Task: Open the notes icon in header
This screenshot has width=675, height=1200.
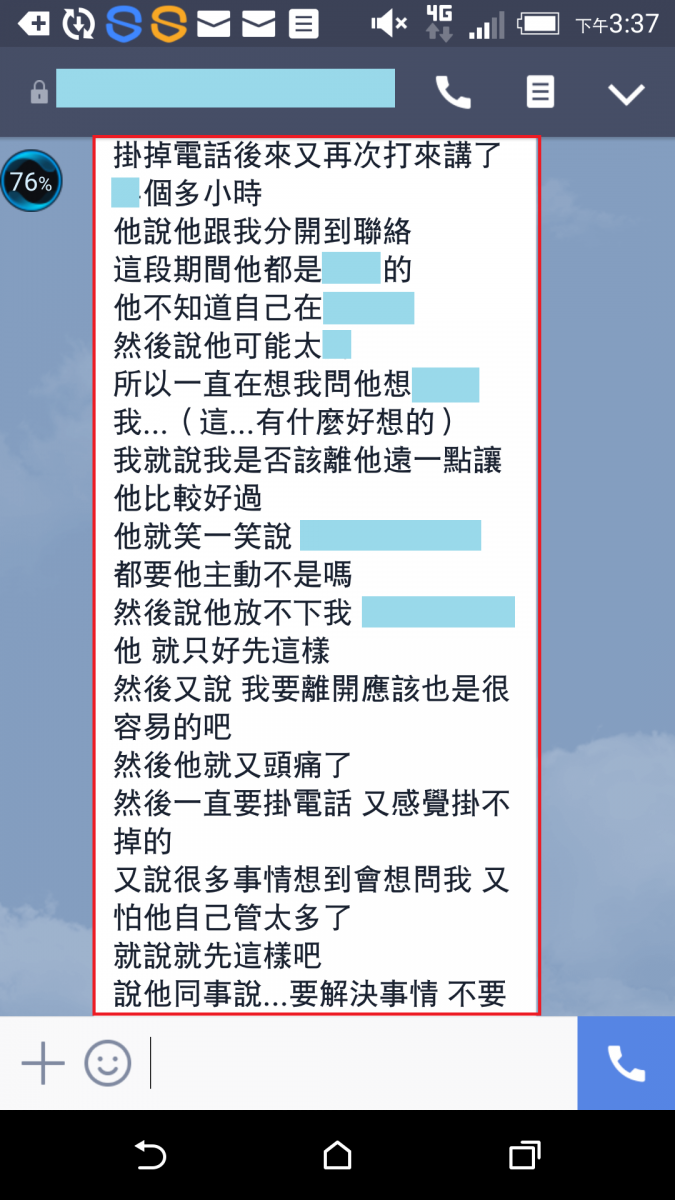Action: tap(540, 93)
